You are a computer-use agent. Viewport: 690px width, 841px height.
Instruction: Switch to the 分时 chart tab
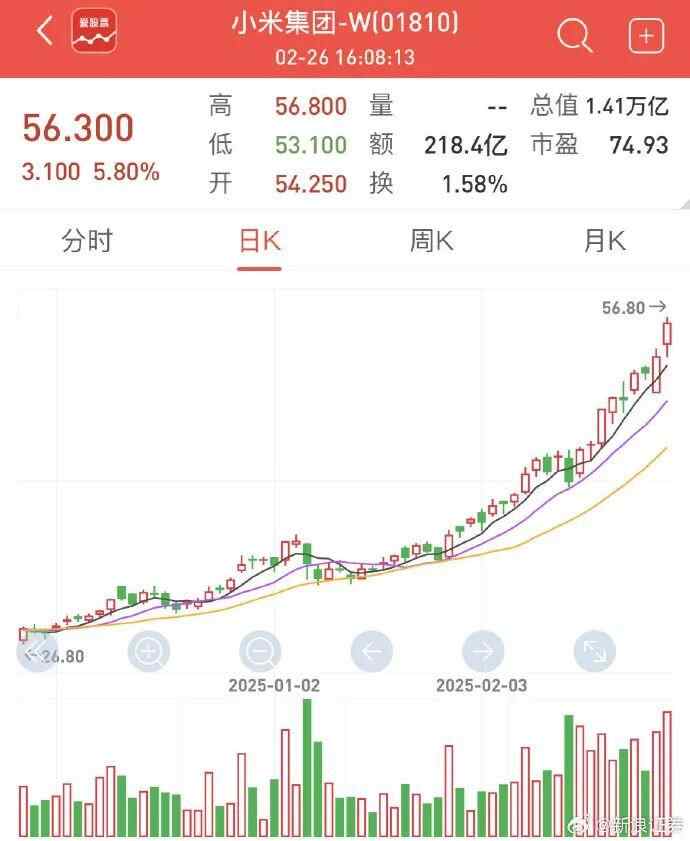coord(87,241)
